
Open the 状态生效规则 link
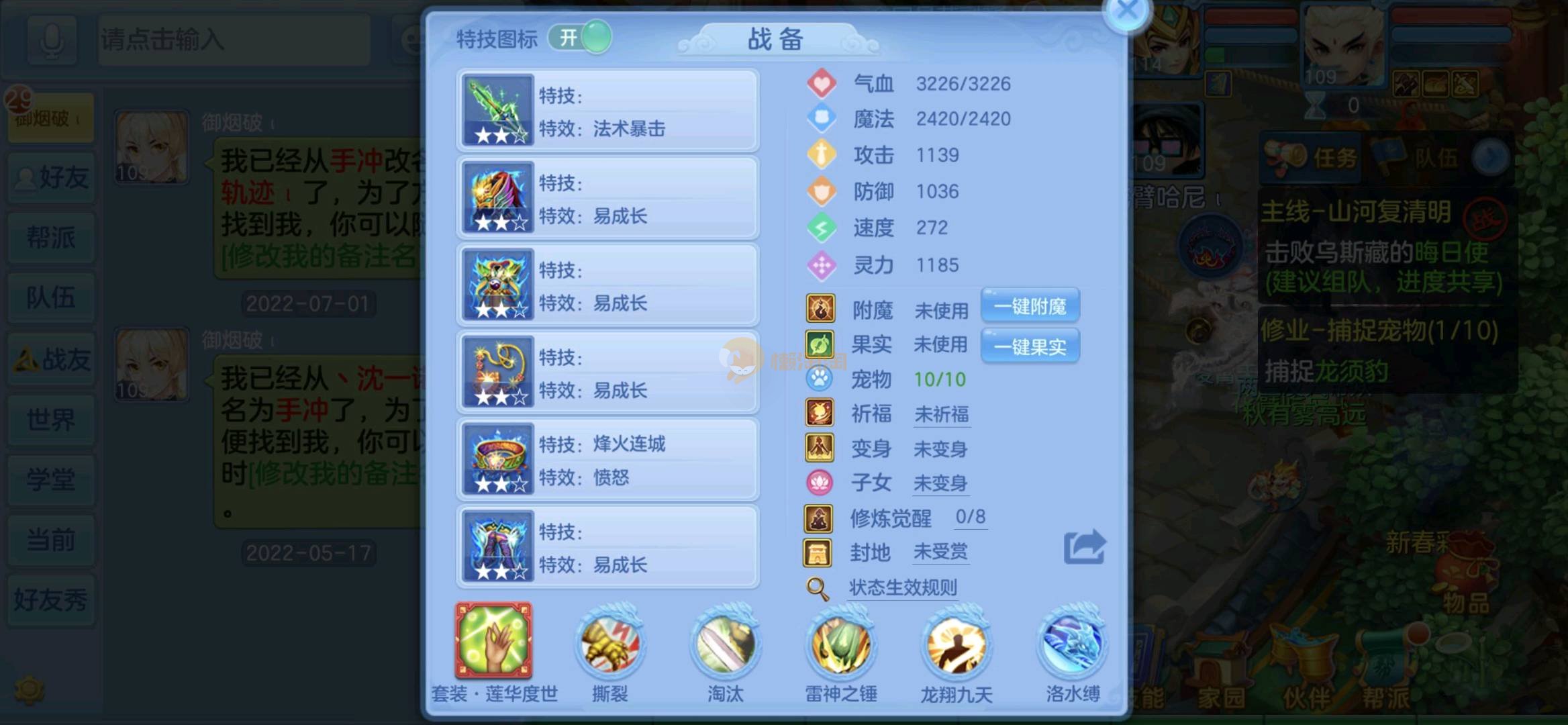click(902, 588)
